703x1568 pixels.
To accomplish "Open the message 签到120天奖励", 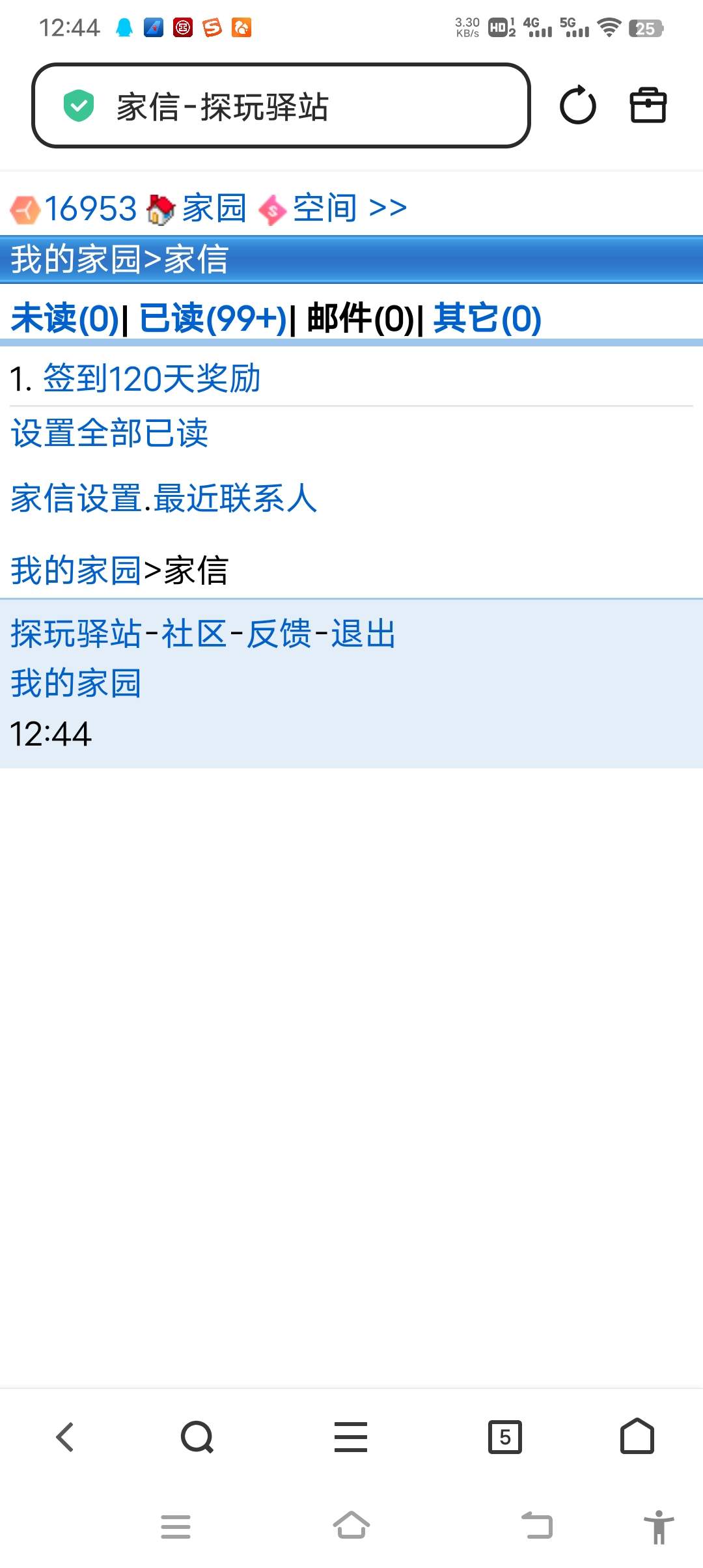I will coord(151,378).
